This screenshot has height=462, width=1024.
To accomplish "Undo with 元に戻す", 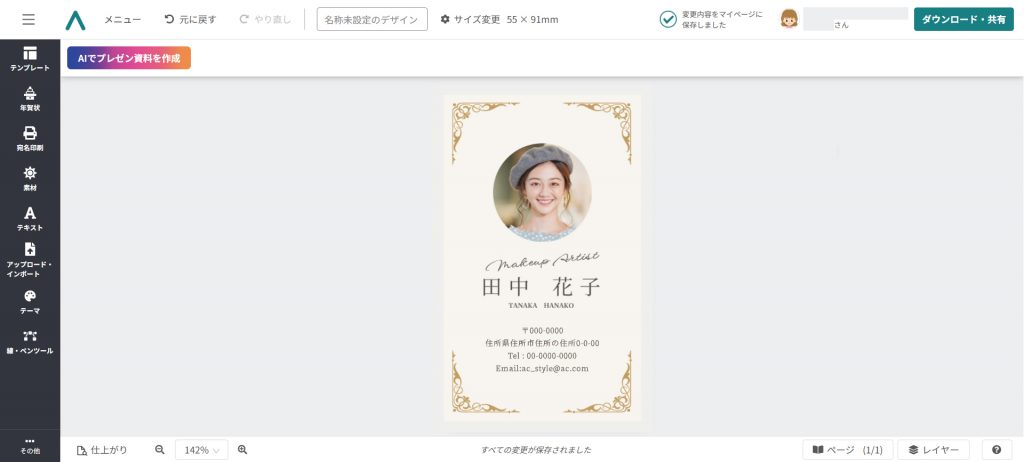I will (x=190, y=19).
